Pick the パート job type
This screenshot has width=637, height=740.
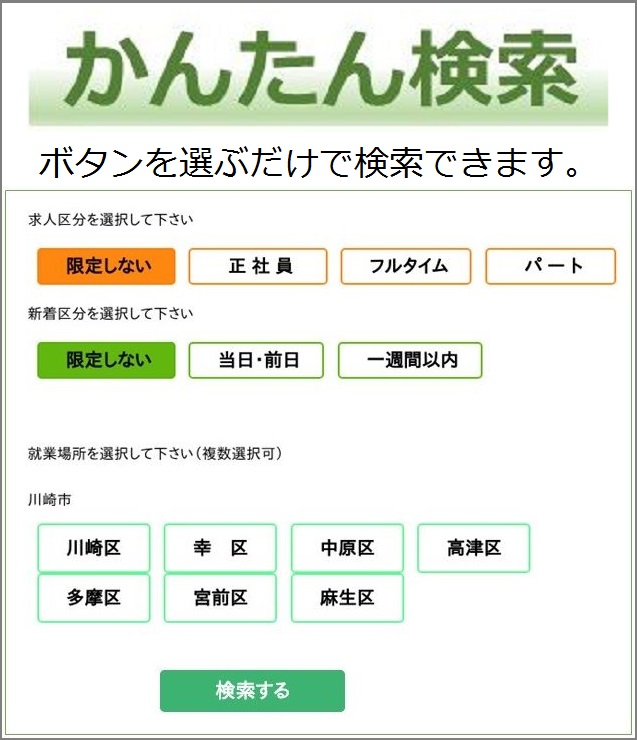[550, 266]
